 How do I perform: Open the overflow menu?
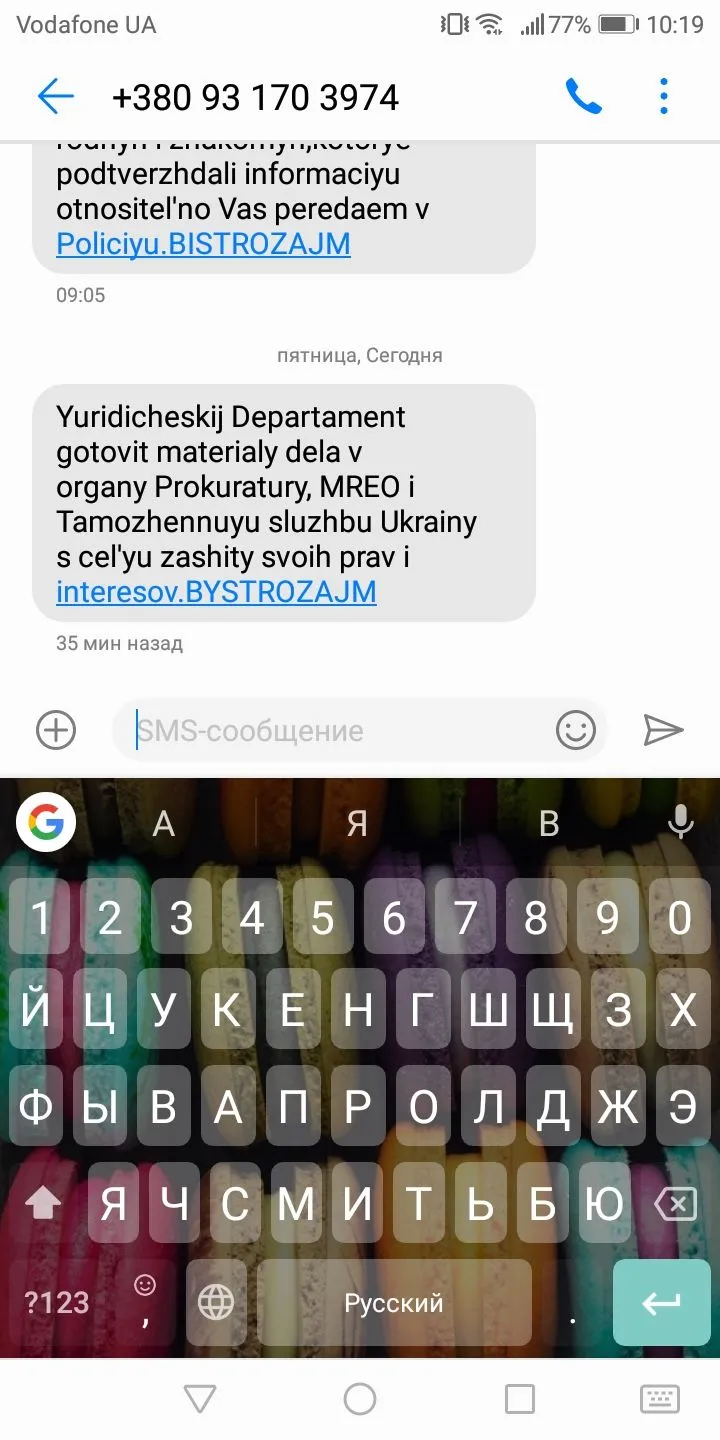[x=664, y=97]
